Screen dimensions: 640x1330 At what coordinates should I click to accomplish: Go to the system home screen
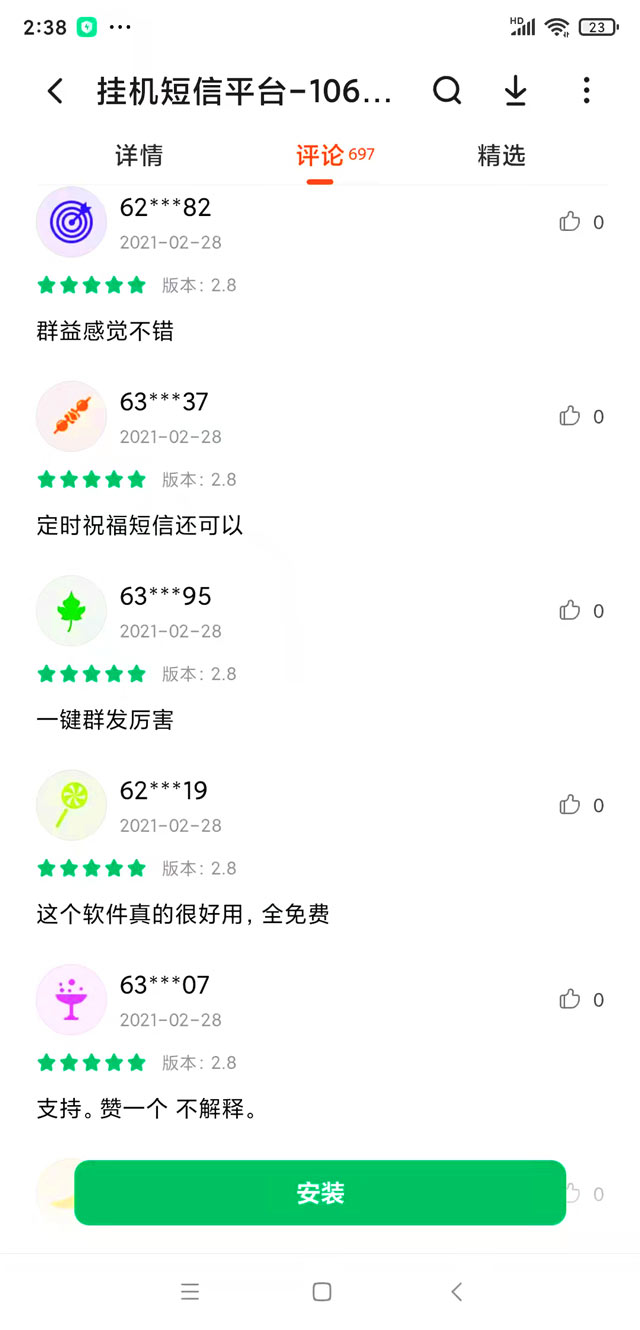click(321, 1292)
